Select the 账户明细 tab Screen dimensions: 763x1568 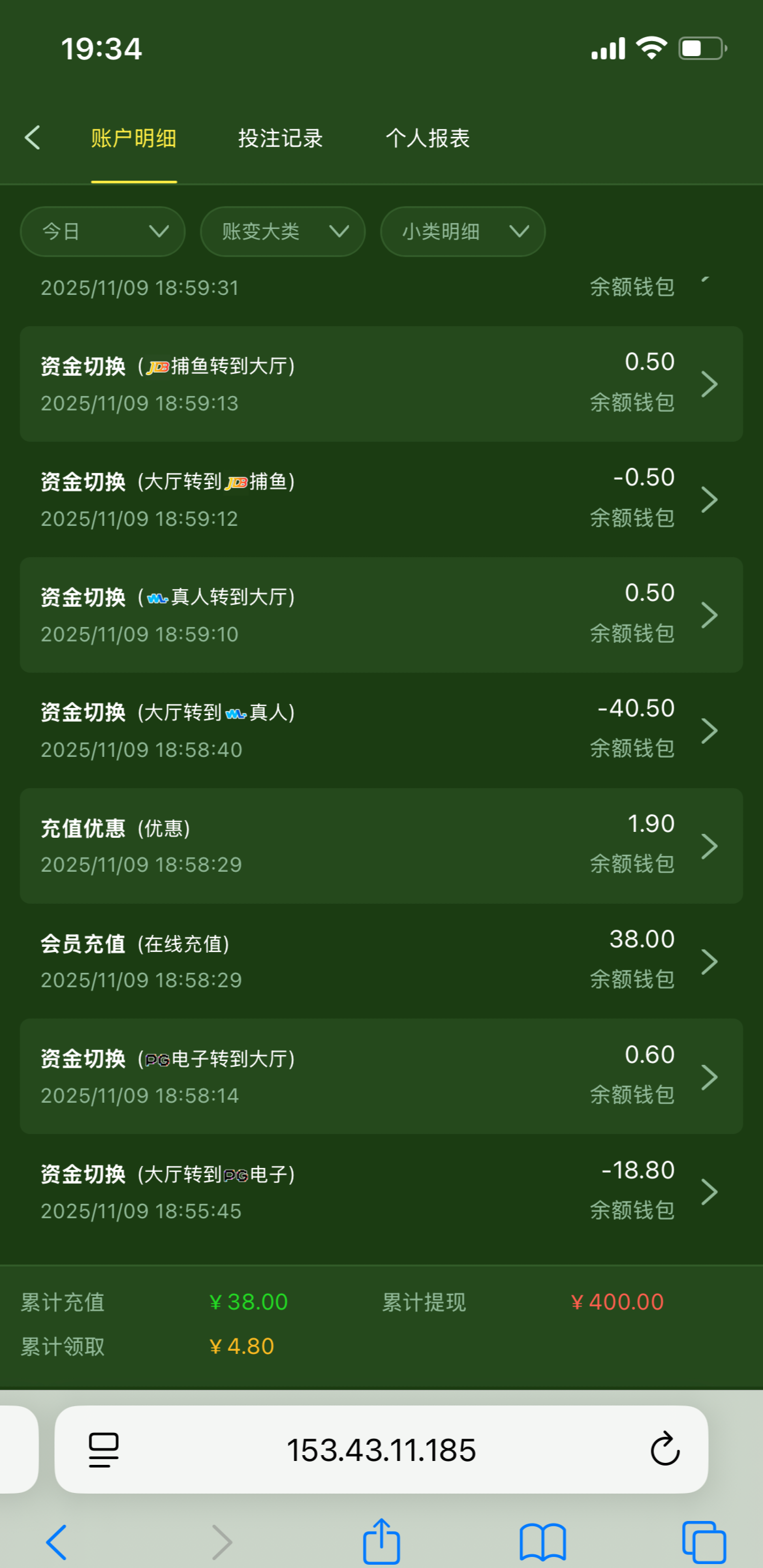point(134,138)
